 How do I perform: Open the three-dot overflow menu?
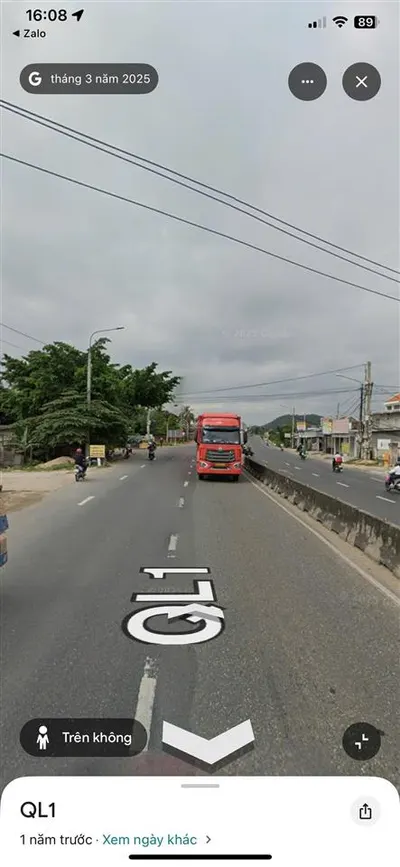[x=307, y=82]
